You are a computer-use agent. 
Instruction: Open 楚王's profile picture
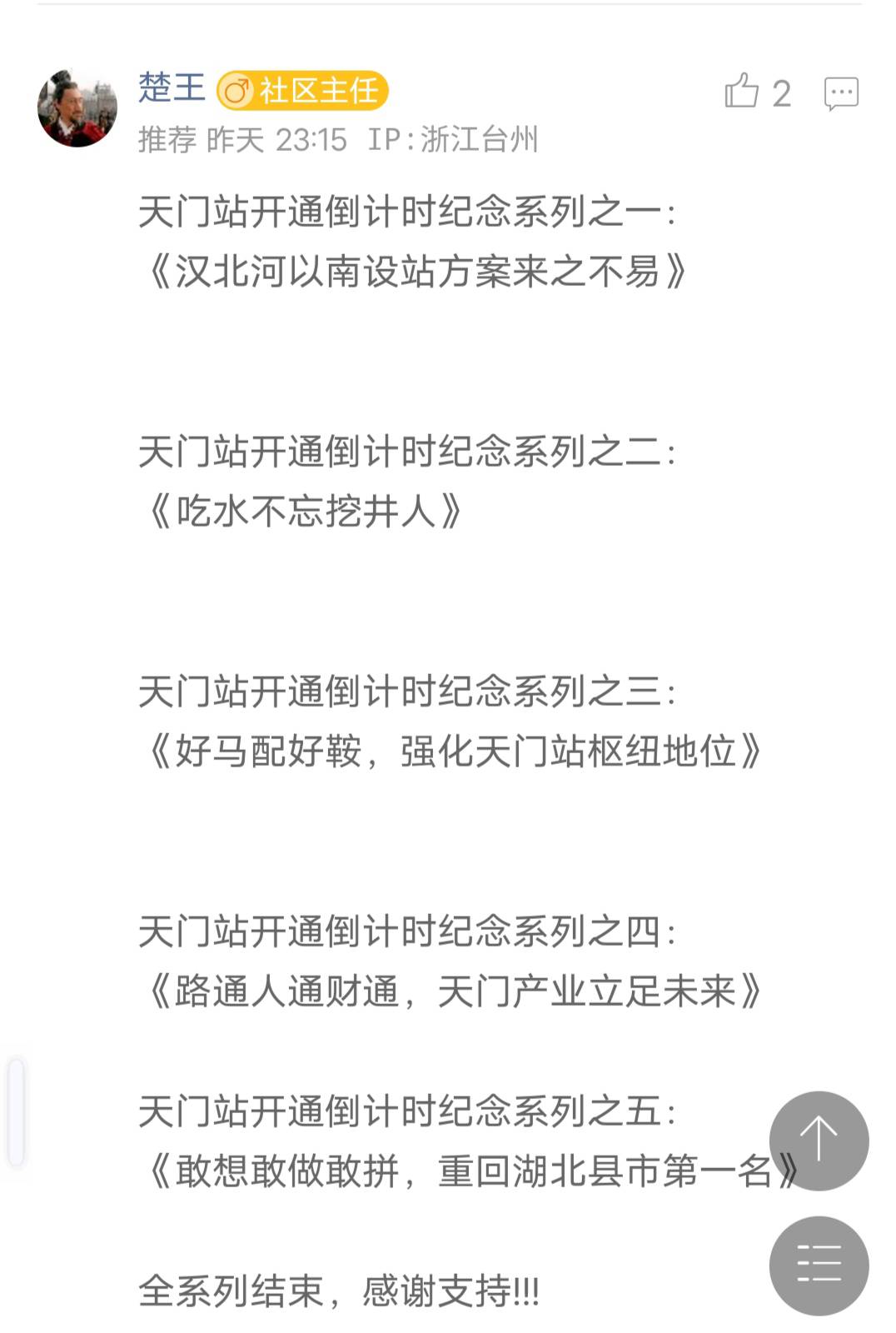(77, 108)
